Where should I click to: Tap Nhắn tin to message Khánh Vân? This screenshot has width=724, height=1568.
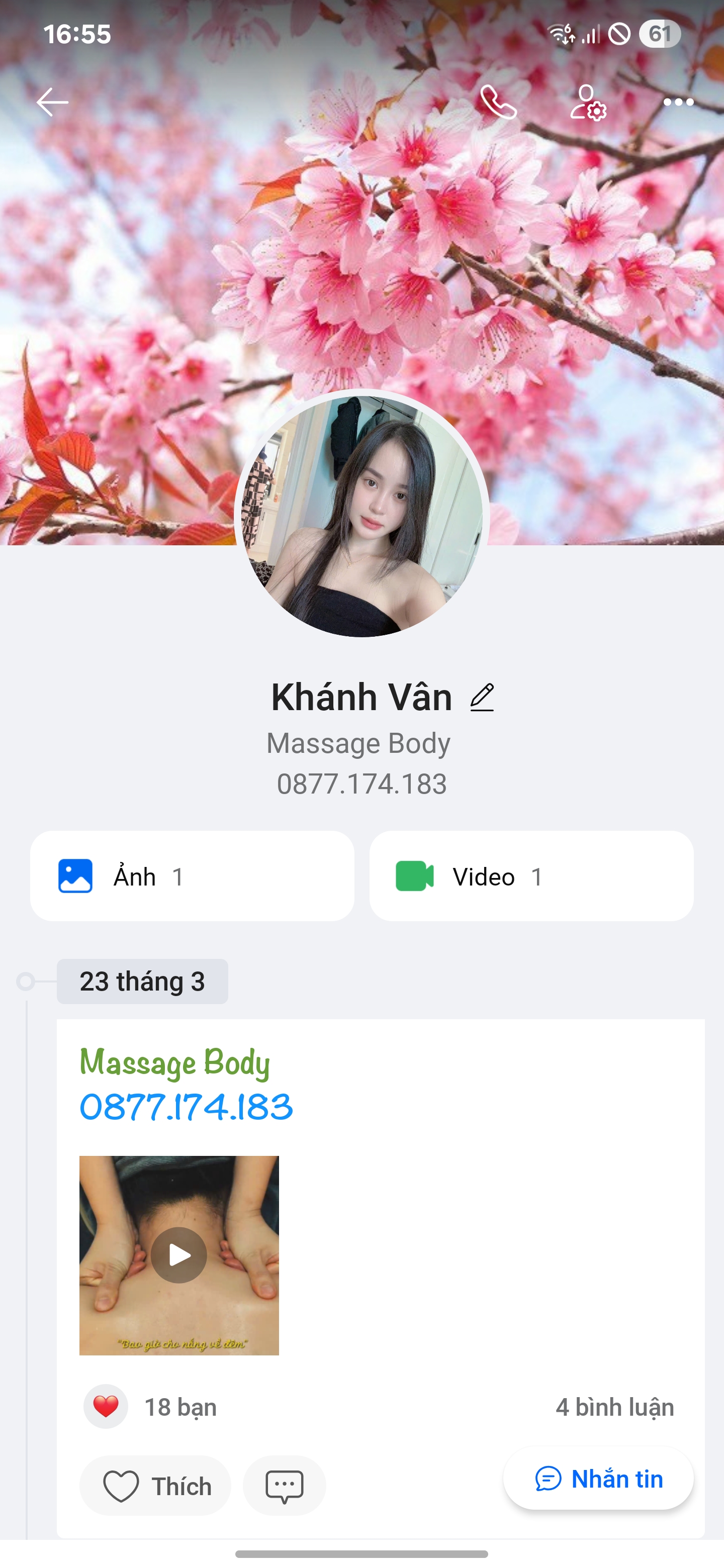[x=599, y=1479]
